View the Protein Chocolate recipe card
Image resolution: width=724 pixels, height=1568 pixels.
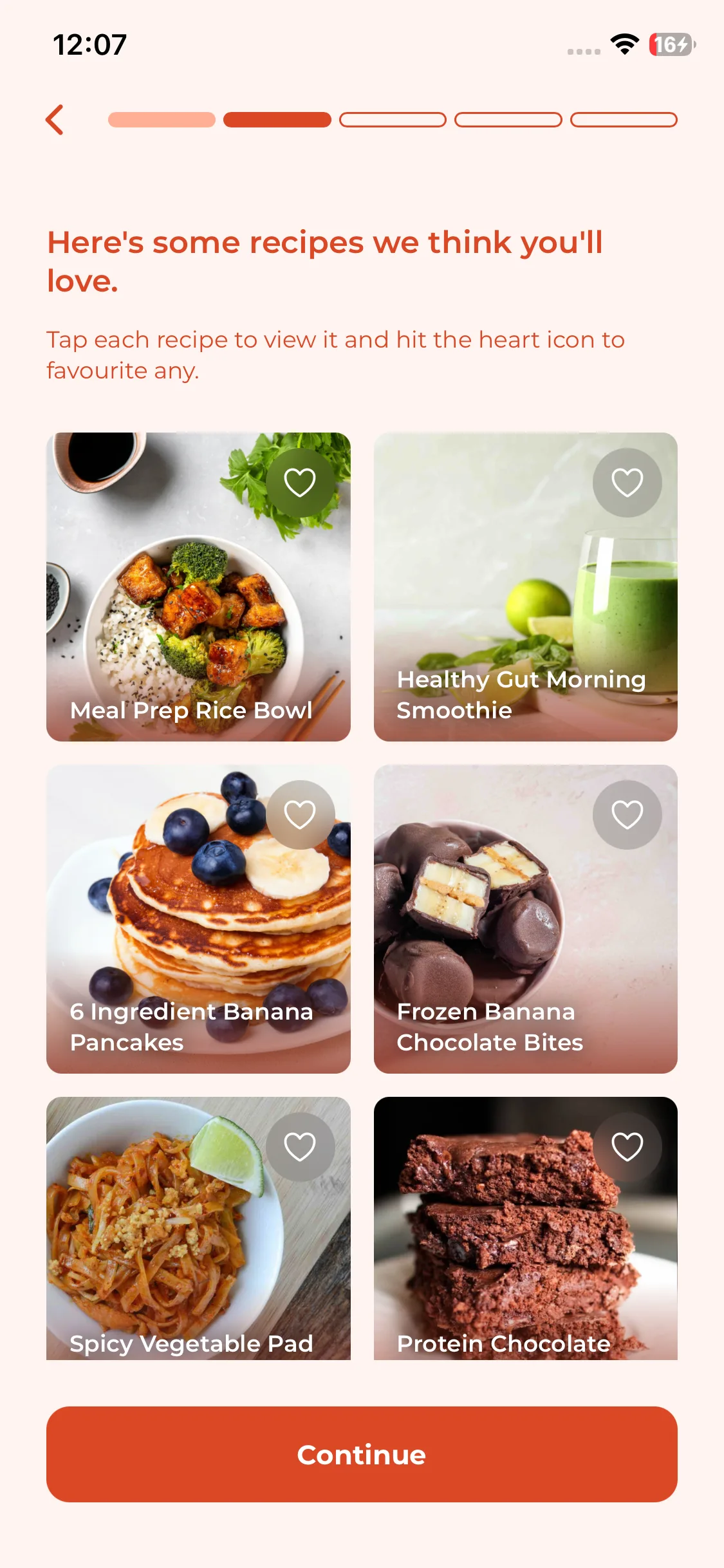point(515,1255)
